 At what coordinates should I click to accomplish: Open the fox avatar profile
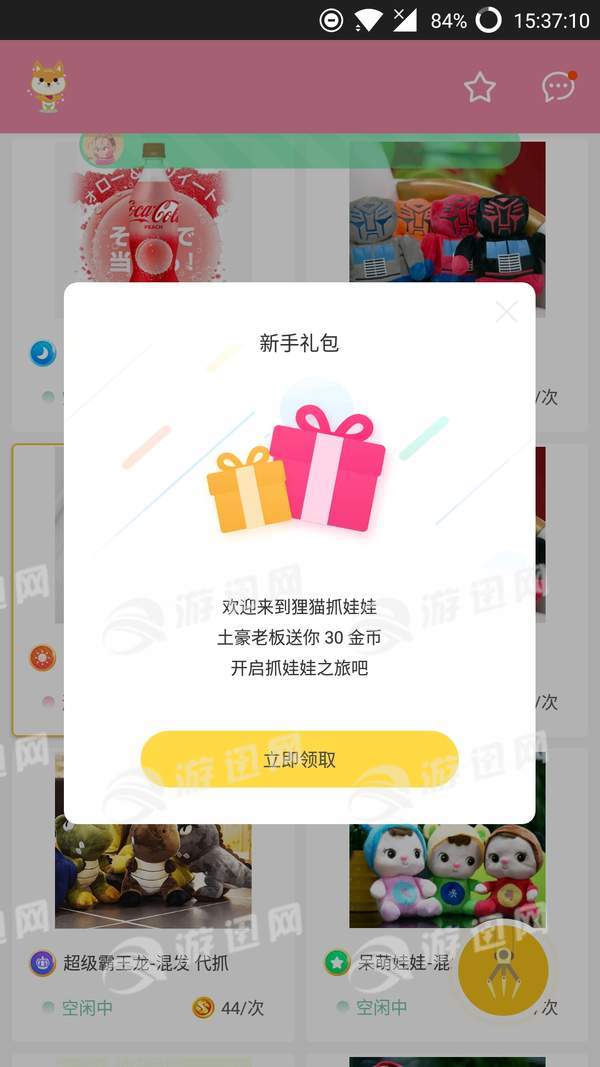47,86
